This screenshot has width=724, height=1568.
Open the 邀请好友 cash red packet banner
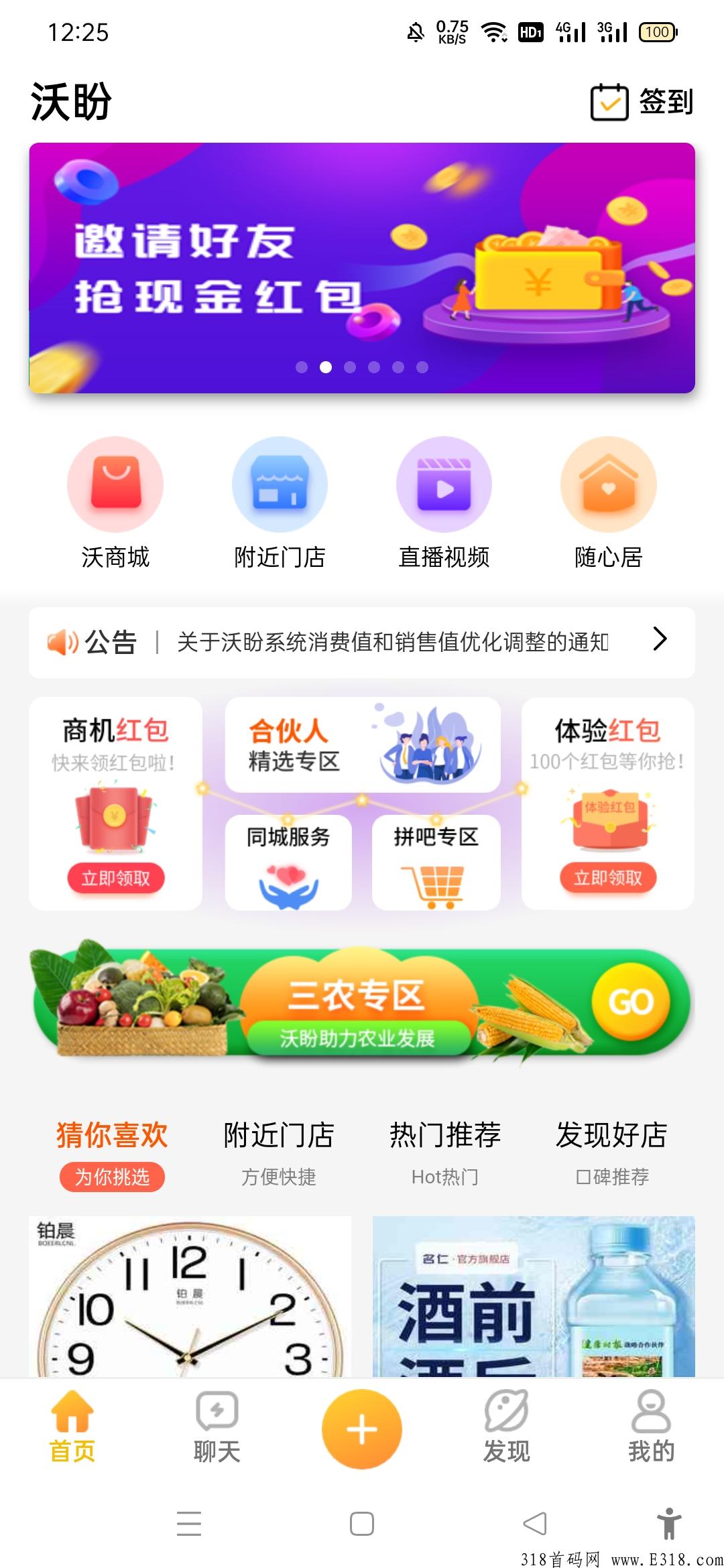point(362,268)
